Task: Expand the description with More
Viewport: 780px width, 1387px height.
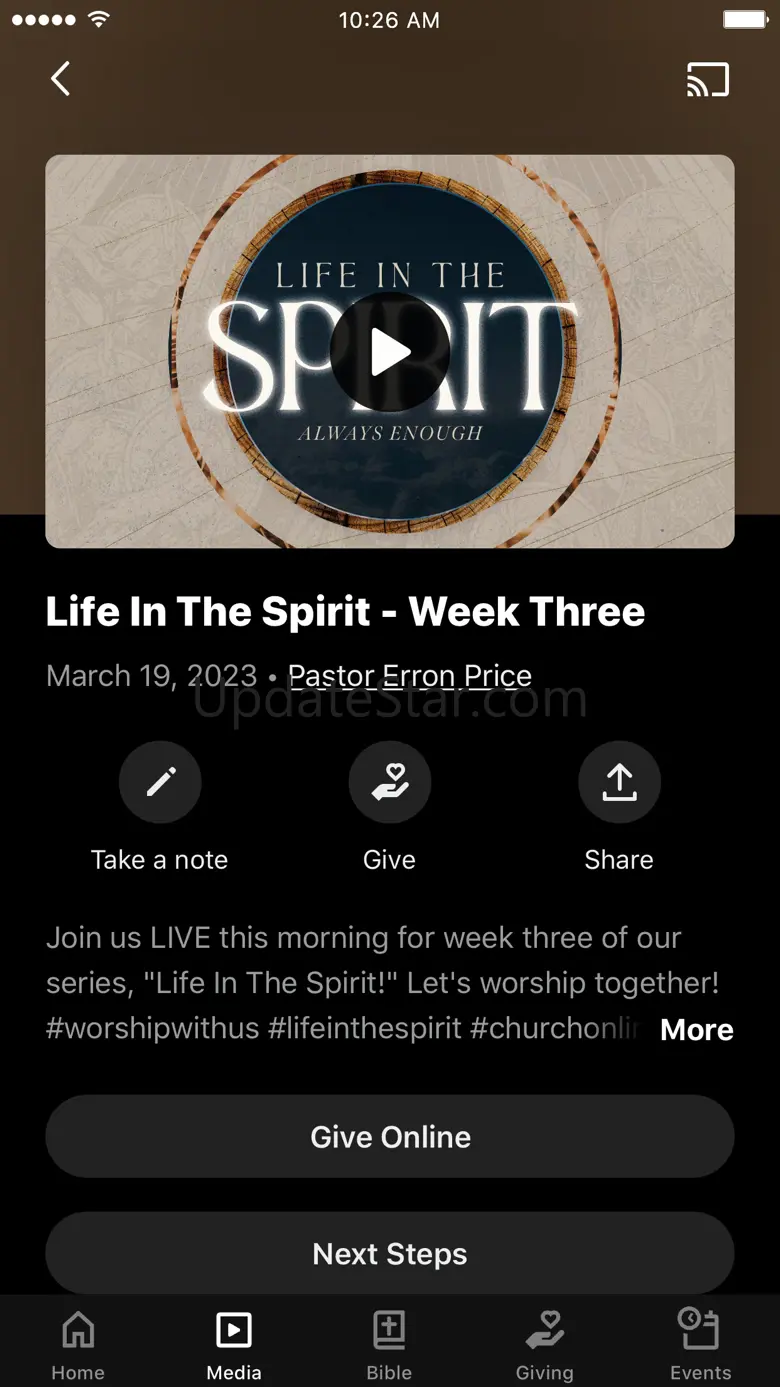Action: 697,1030
